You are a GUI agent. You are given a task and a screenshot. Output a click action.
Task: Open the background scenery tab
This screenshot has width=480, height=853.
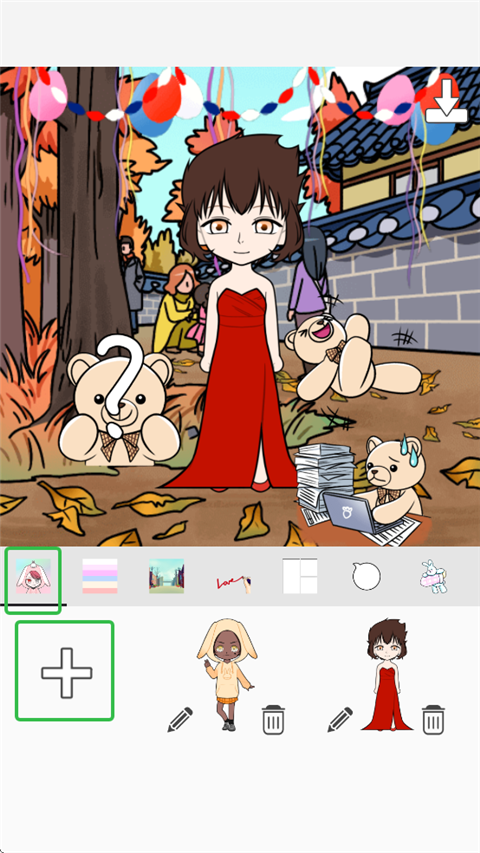[x=167, y=576]
